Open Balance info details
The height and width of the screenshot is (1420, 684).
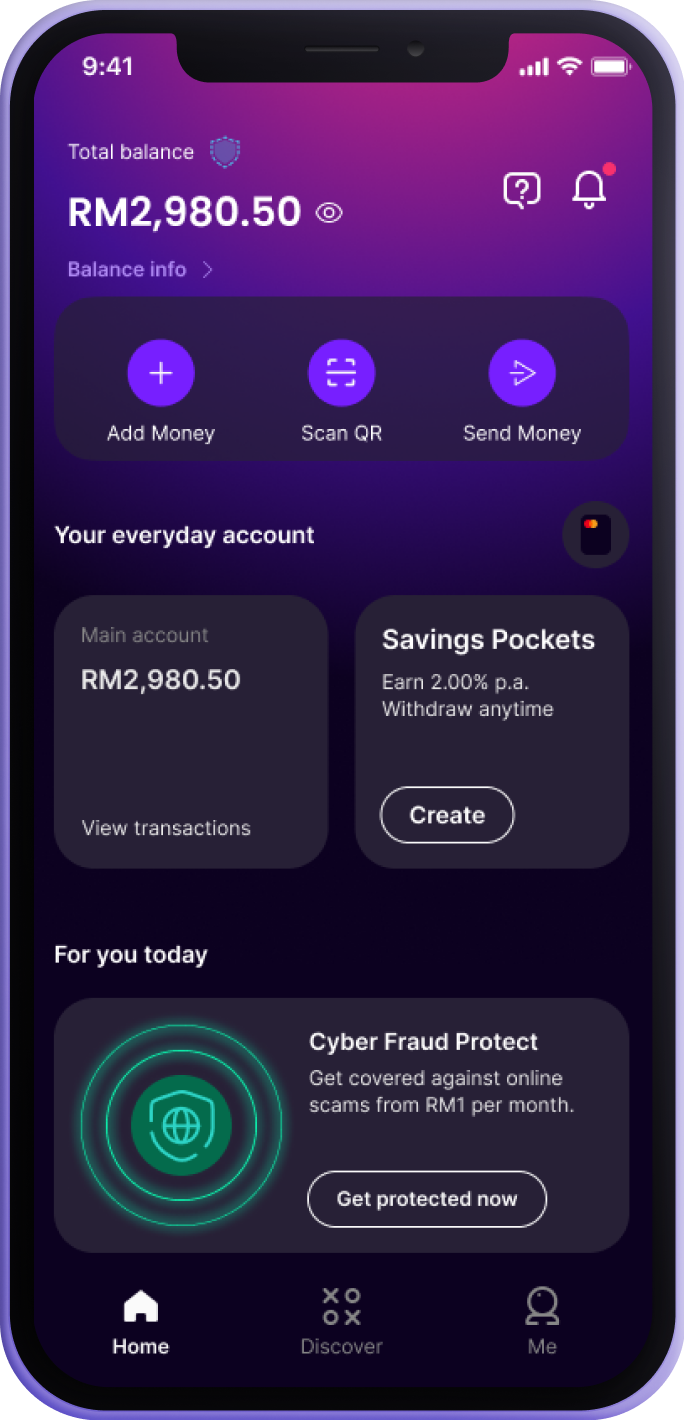pos(140,270)
